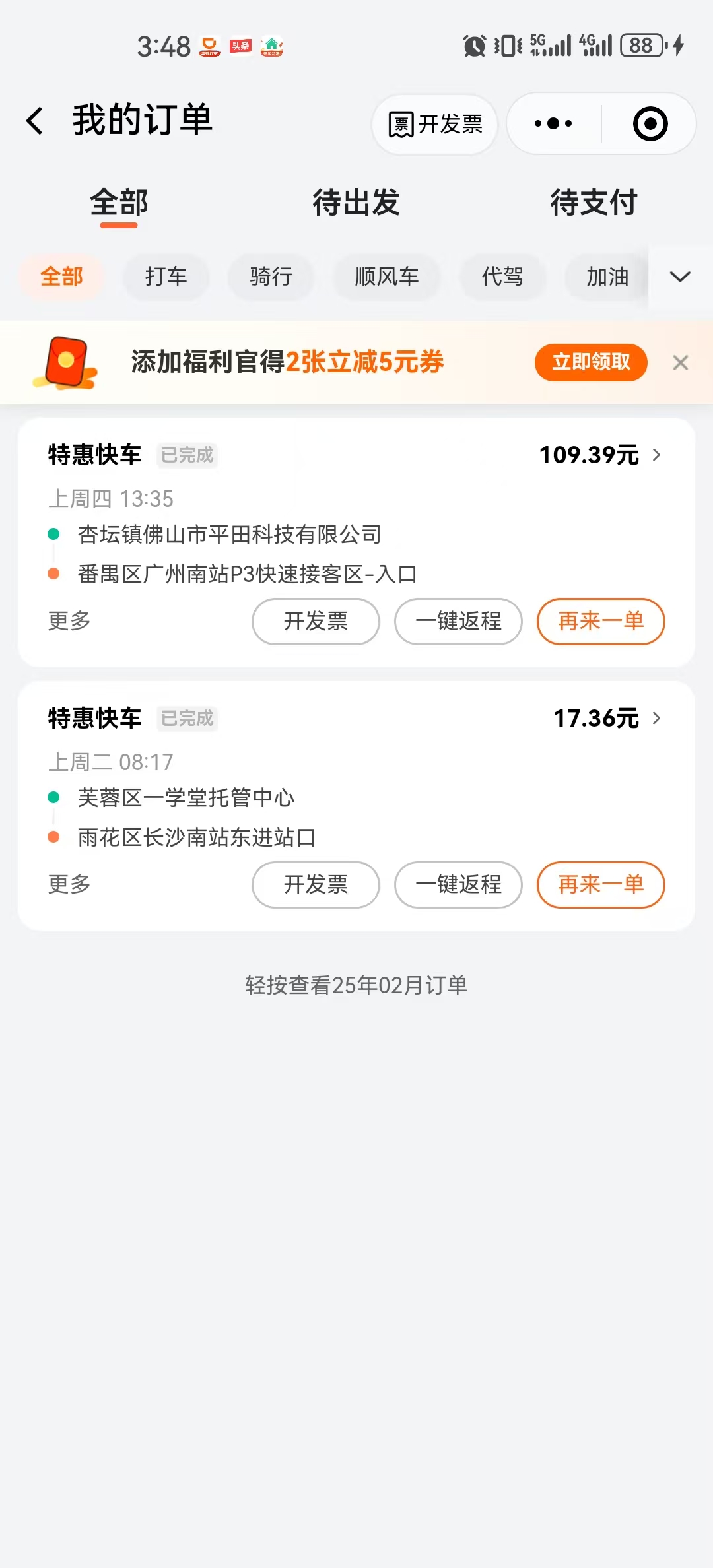Open 更多 options on the 17.36元 order
The width and height of the screenshot is (713, 1568).
[x=69, y=884]
